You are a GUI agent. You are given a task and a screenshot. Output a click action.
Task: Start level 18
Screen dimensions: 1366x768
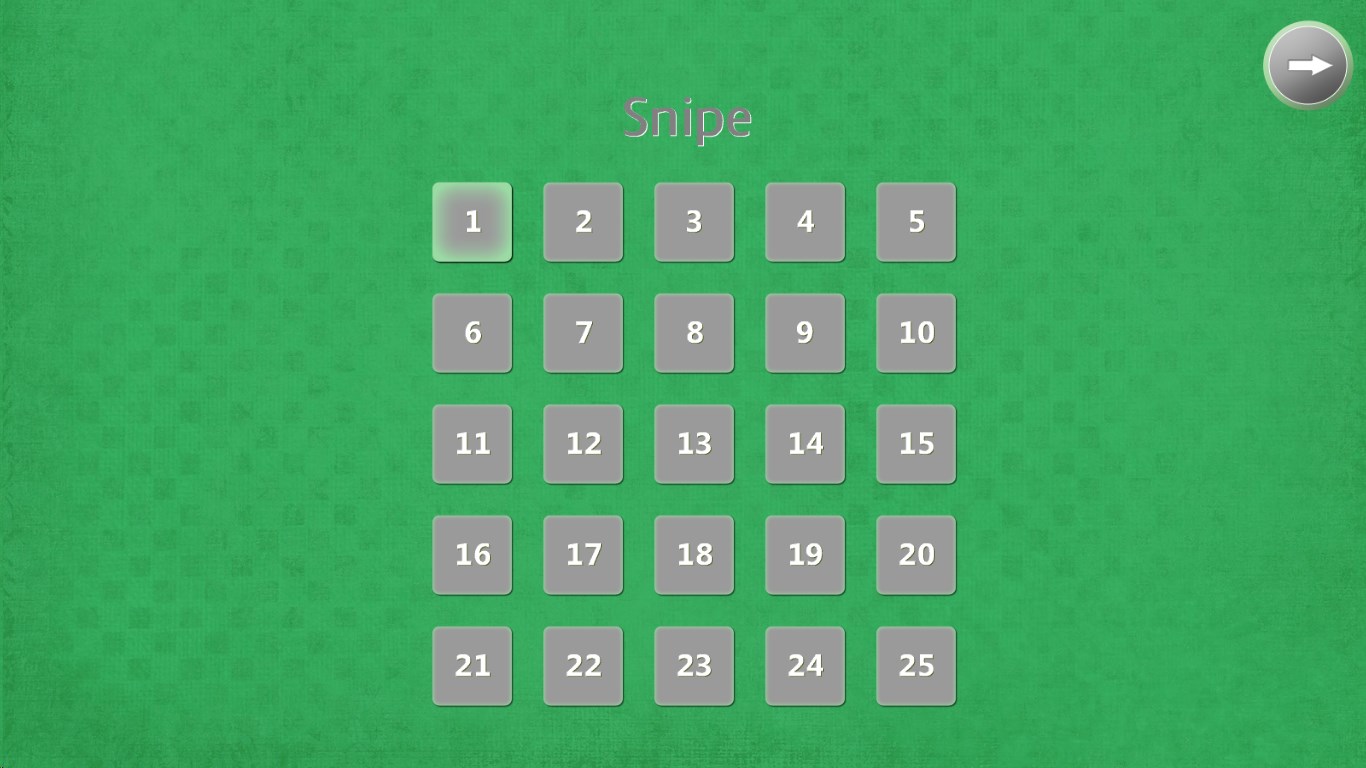tap(694, 555)
